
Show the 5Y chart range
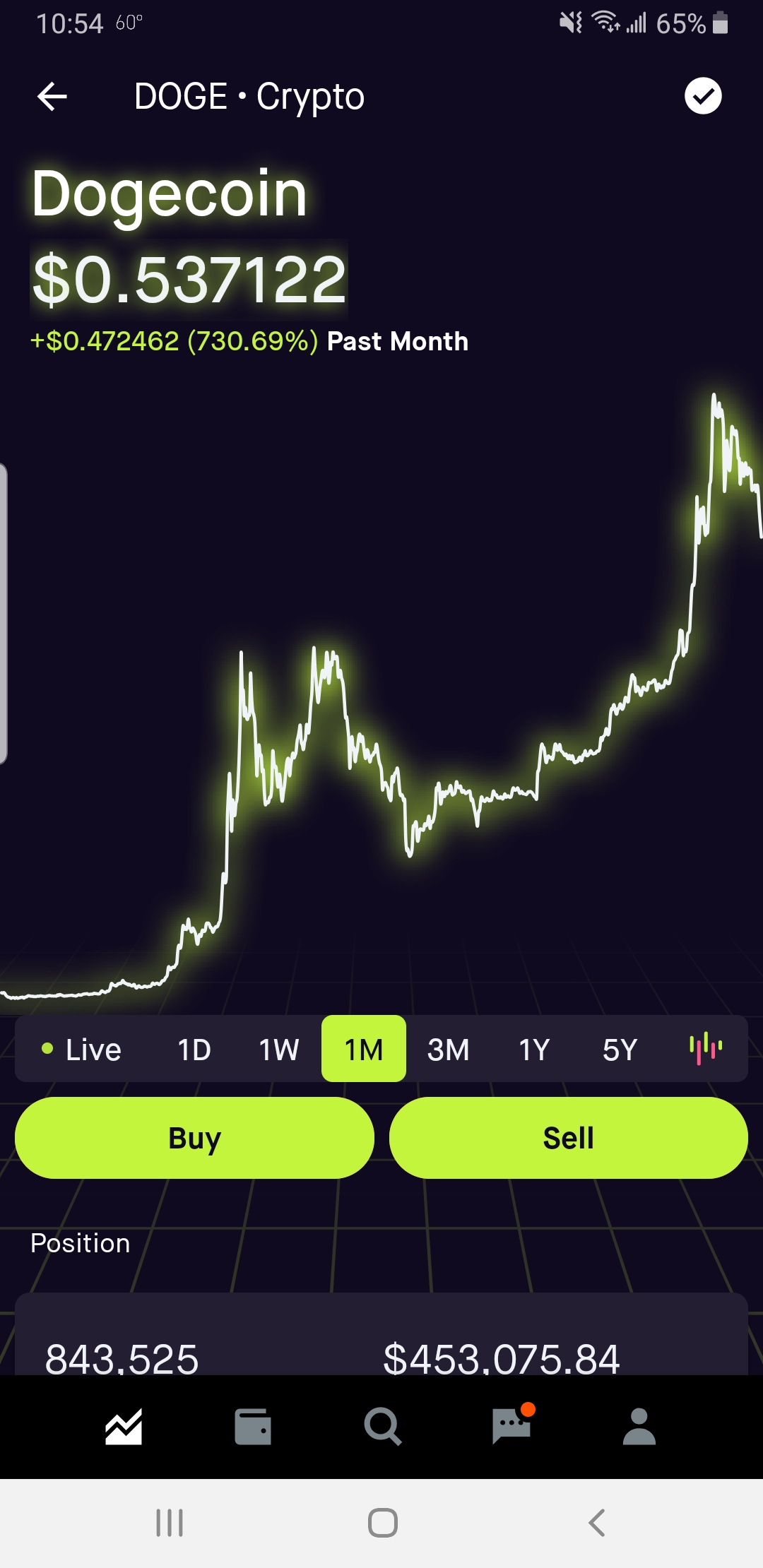point(620,1050)
